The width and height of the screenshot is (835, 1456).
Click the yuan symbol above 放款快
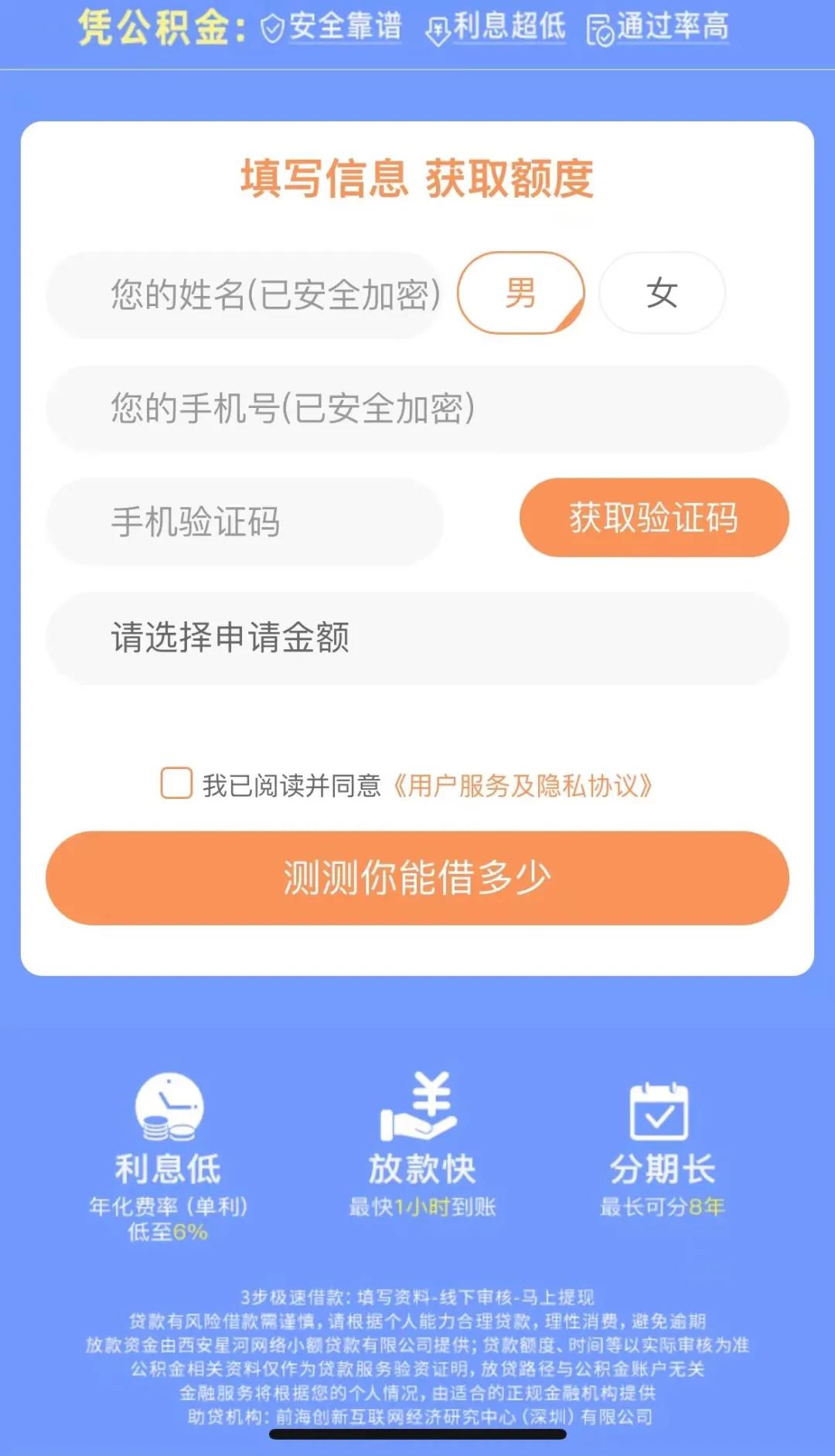point(431,1090)
